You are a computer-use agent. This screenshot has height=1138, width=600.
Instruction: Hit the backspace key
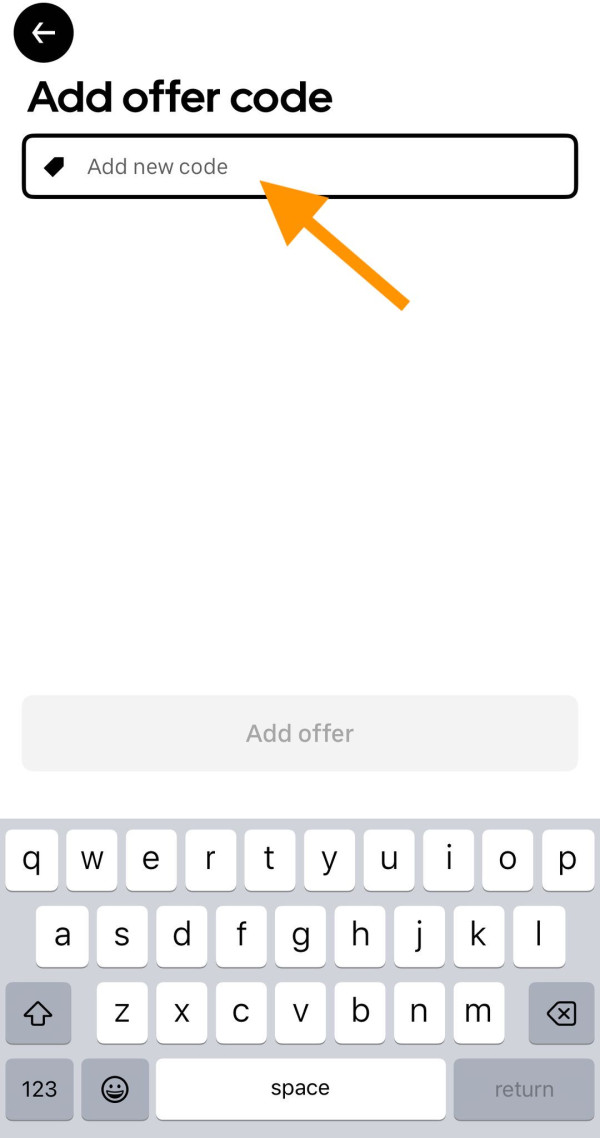click(561, 1013)
